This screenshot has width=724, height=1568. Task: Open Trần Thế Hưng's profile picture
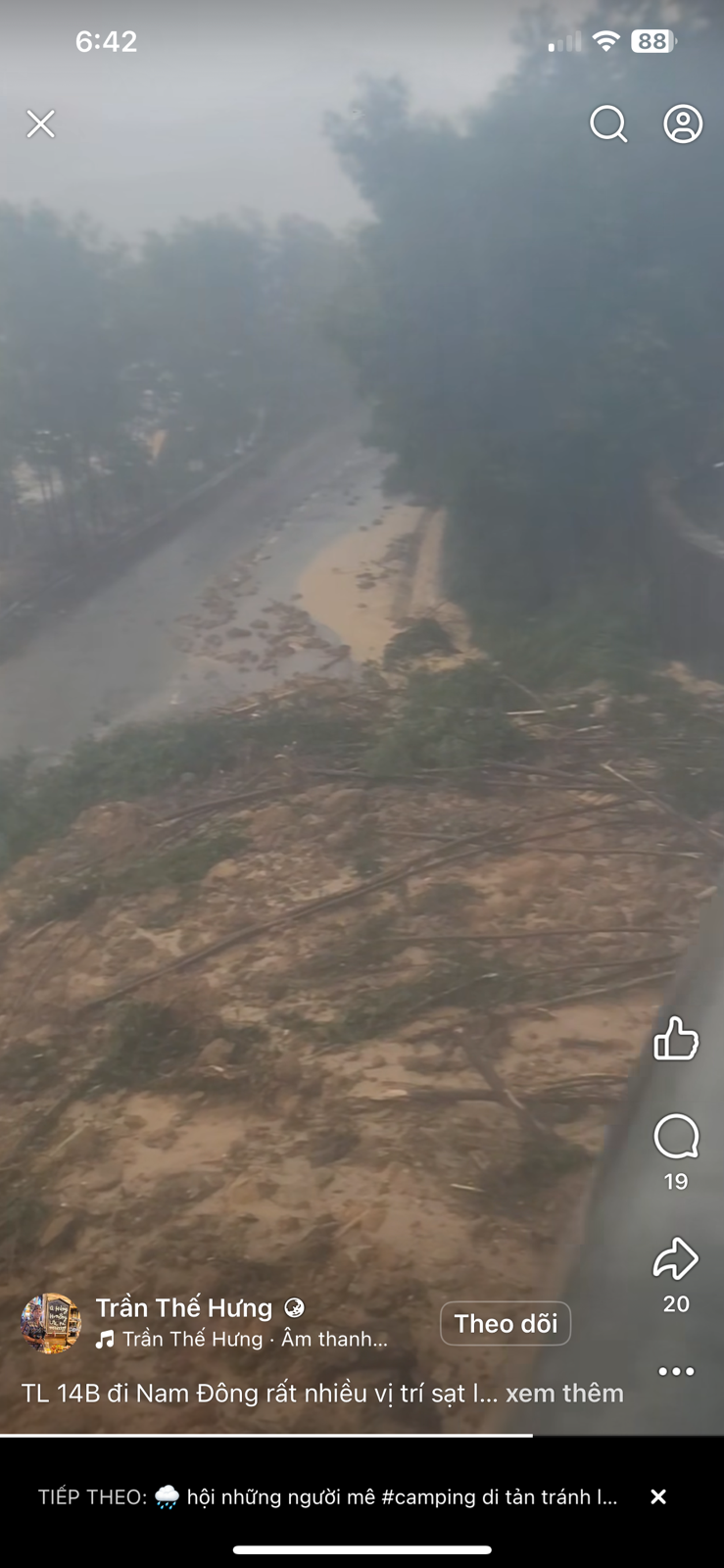(x=51, y=1323)
